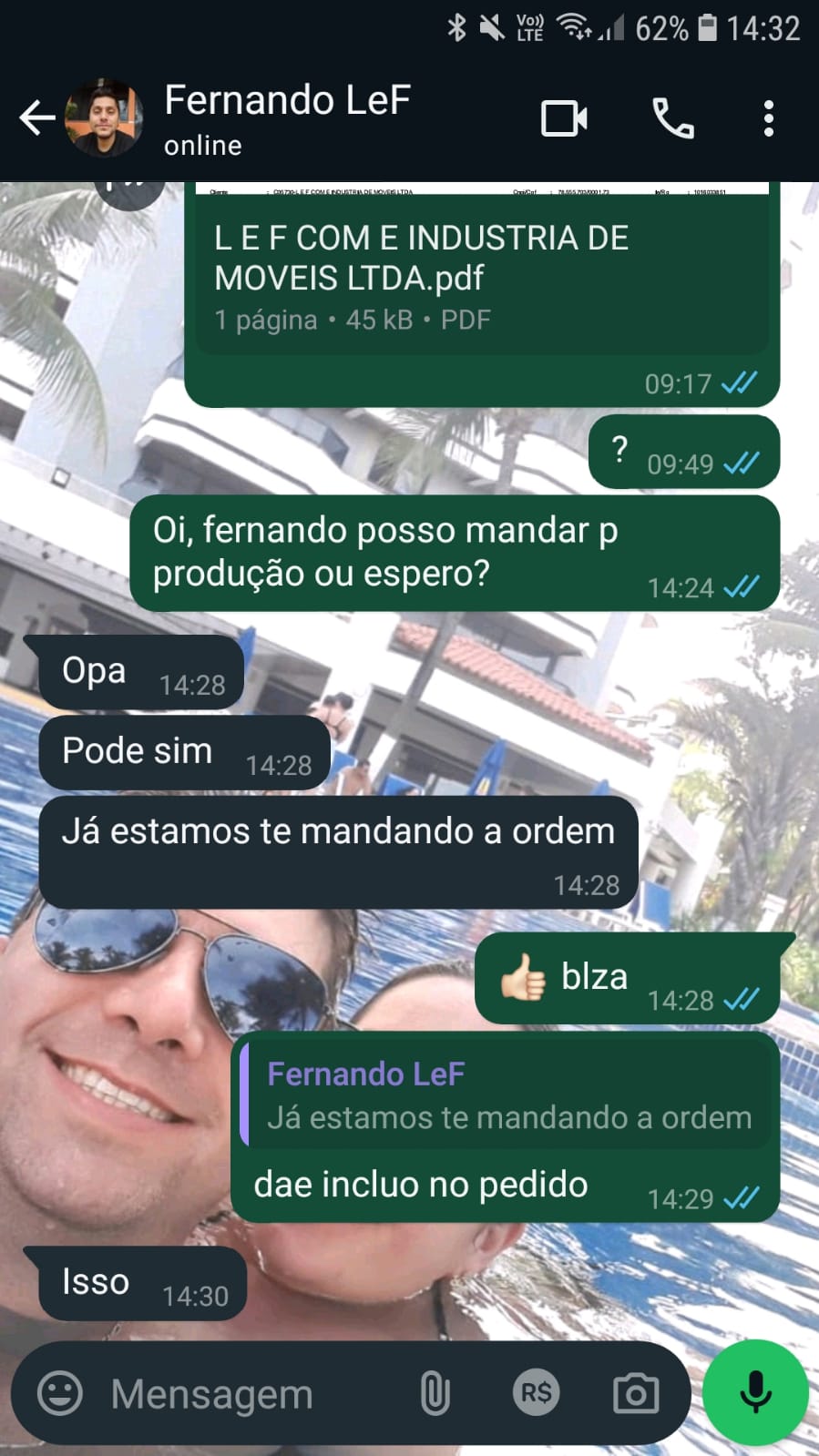
Task: Attach a file with the paperclip
Action: pyautogui.click(x=435, y=1394)
